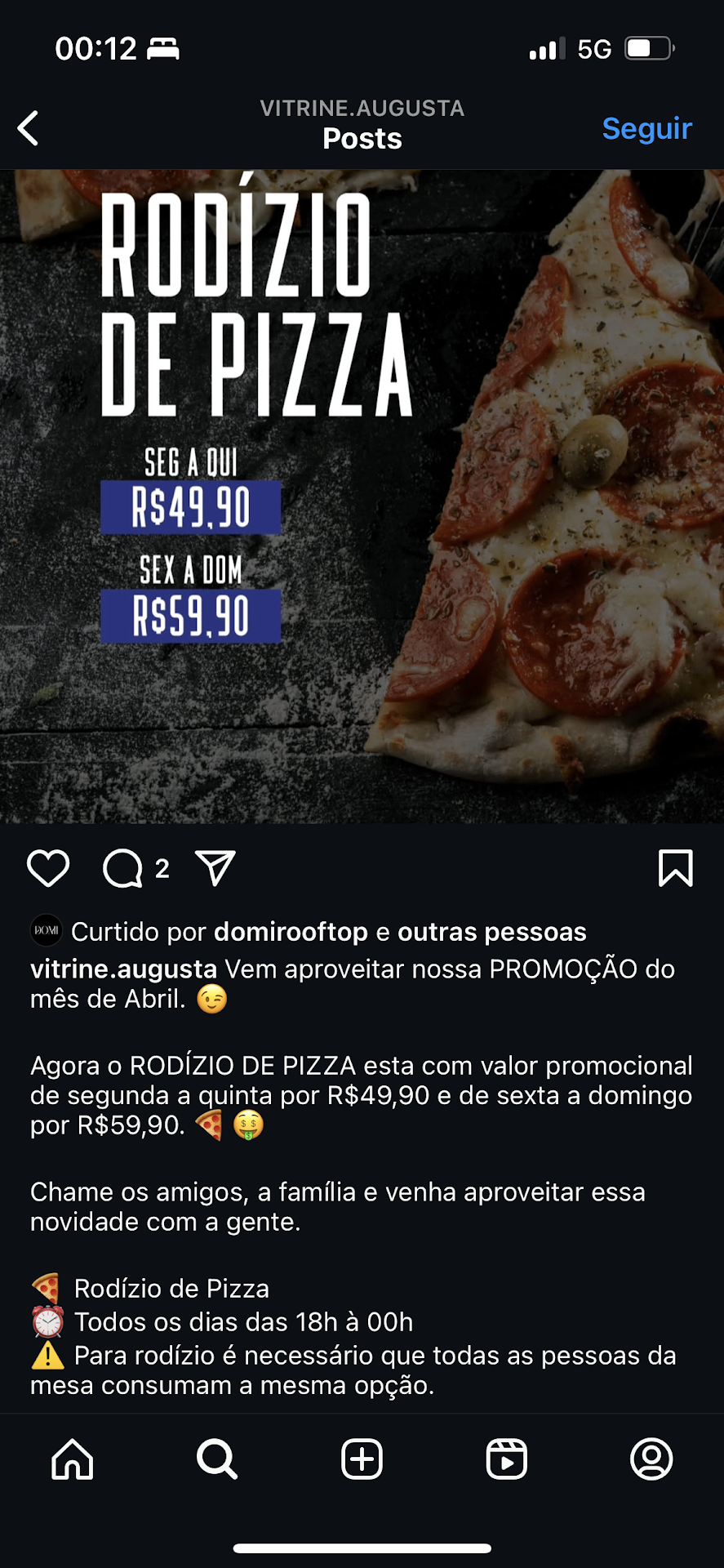Open the domirooftop profile from the likes line
This screenshot has width=724, height=1568.
pyautogui.click(x=291, y=932)
